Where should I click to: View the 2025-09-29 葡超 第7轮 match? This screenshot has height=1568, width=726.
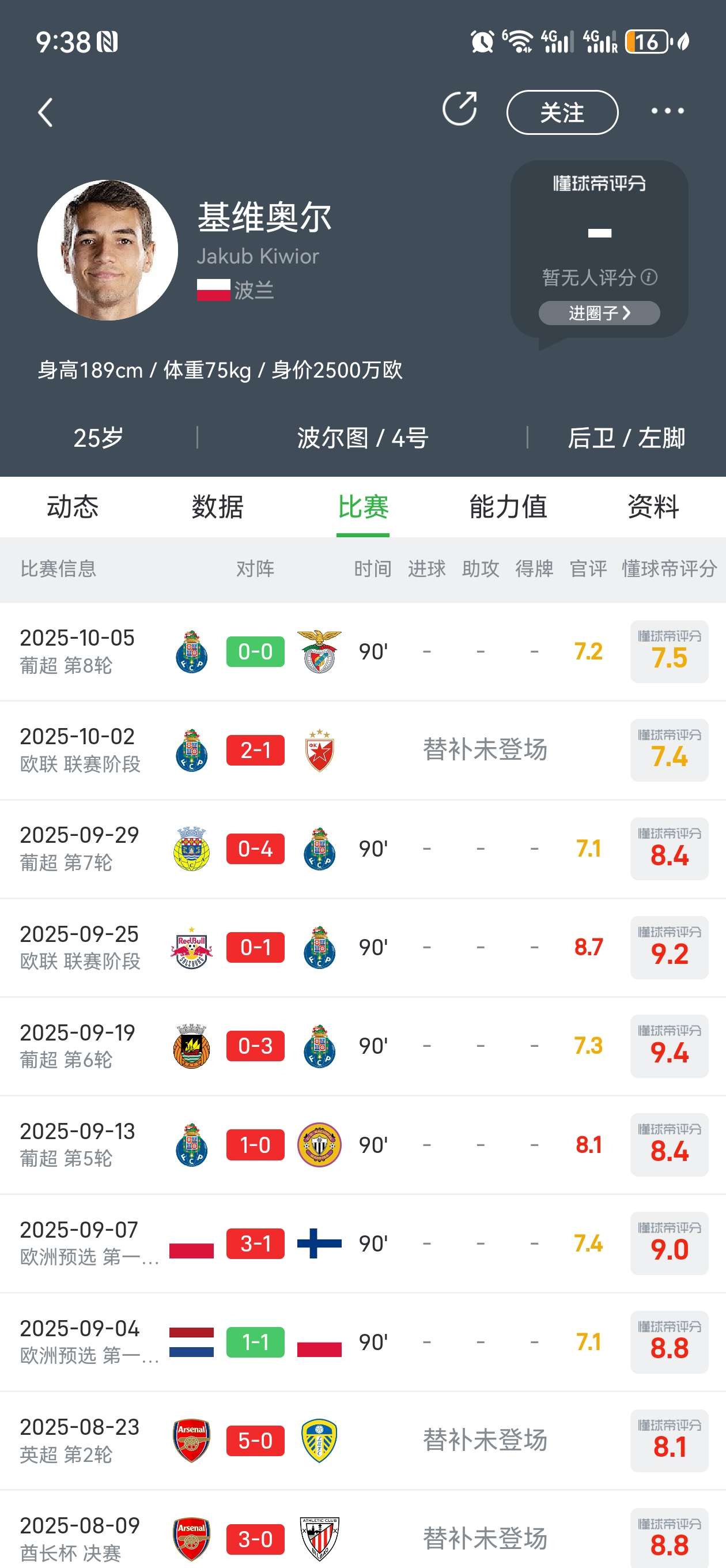(x=256, y=849)
